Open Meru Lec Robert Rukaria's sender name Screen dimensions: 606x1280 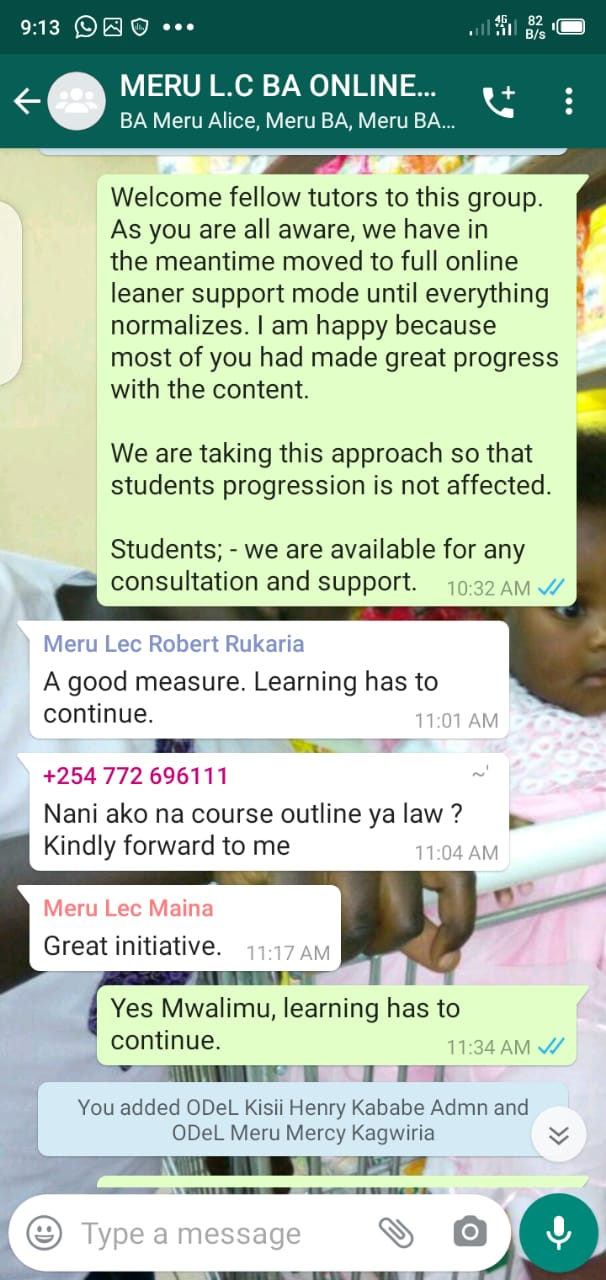coord(173,644)
